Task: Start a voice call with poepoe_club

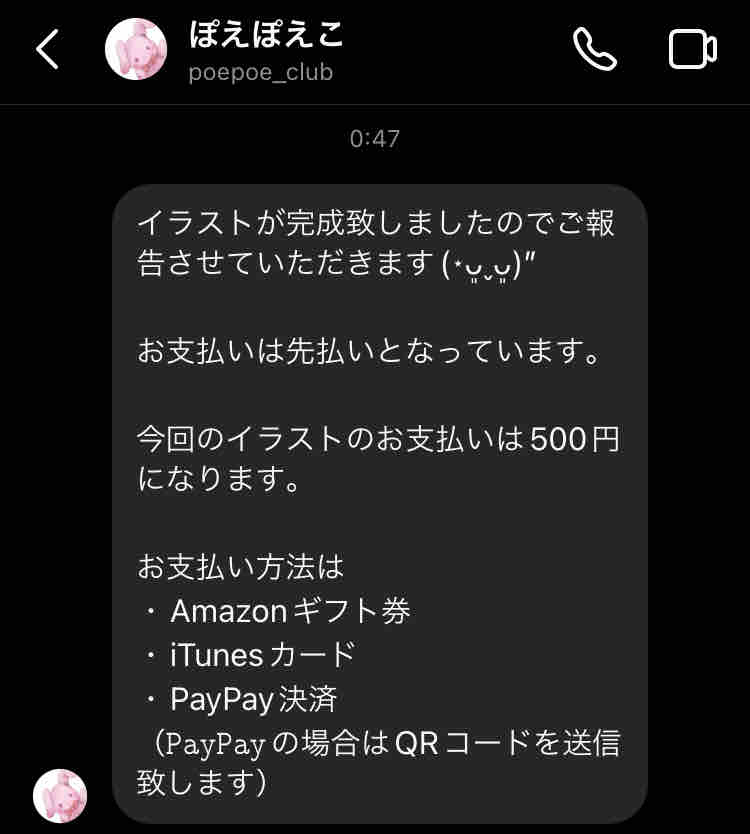Action: [x=597, y=47]
